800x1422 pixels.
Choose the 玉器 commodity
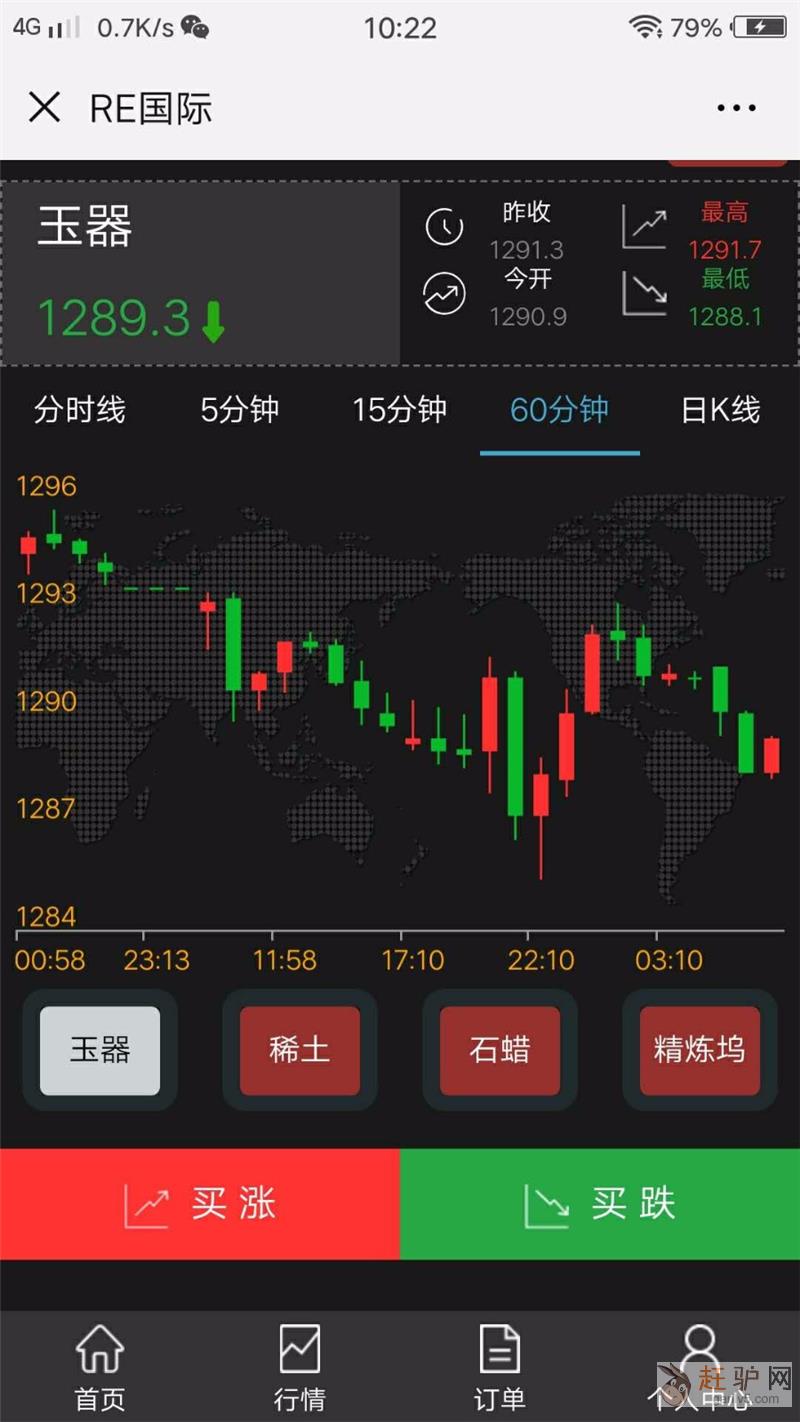(100, 1050)
